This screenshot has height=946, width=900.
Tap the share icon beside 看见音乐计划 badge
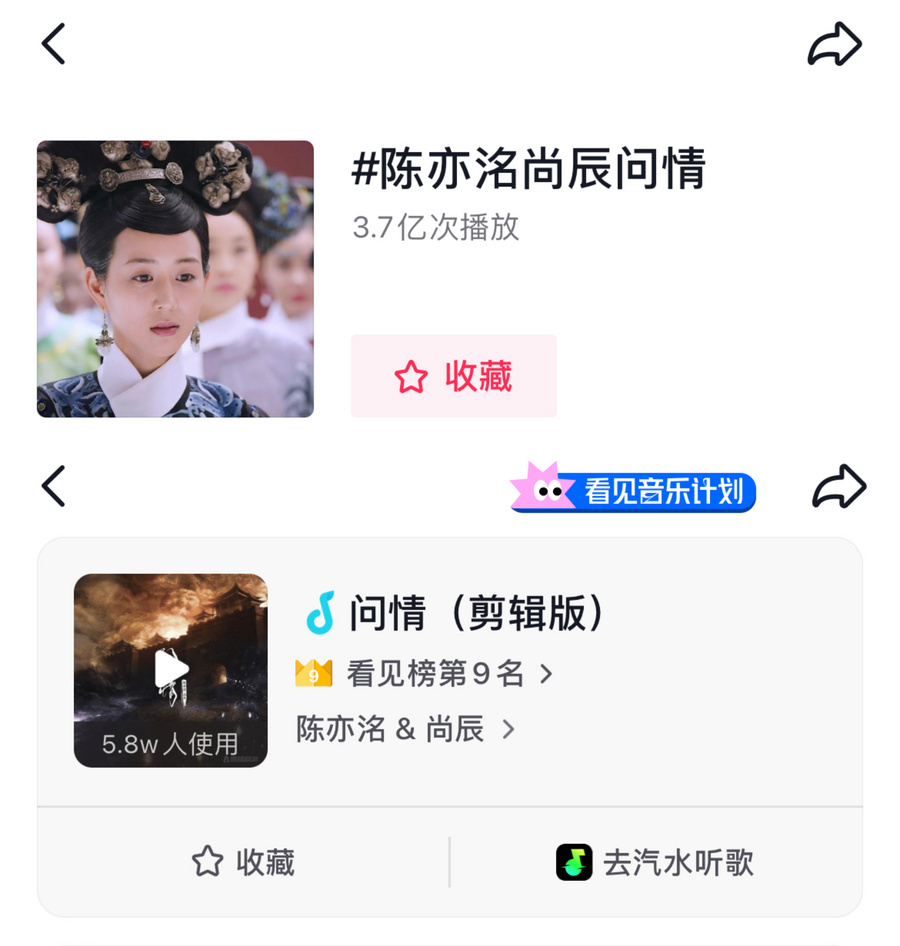tap(838, 487)
